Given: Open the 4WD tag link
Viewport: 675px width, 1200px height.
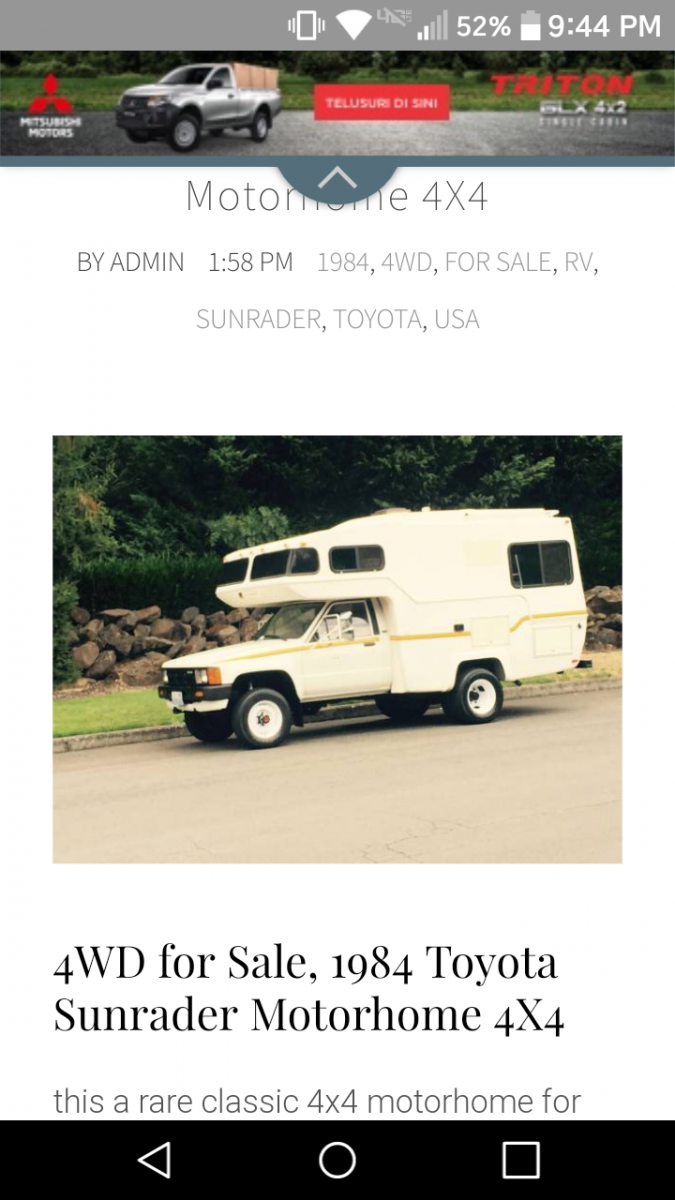Looking at the screenshot, I should click(406, 263).
